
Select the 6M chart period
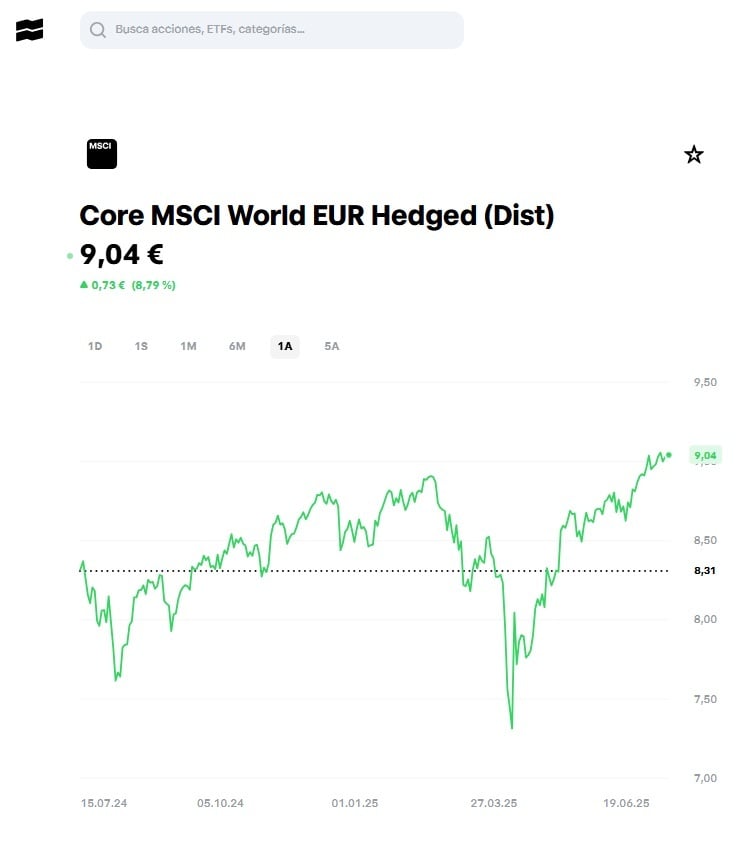(x=236, y=346)
